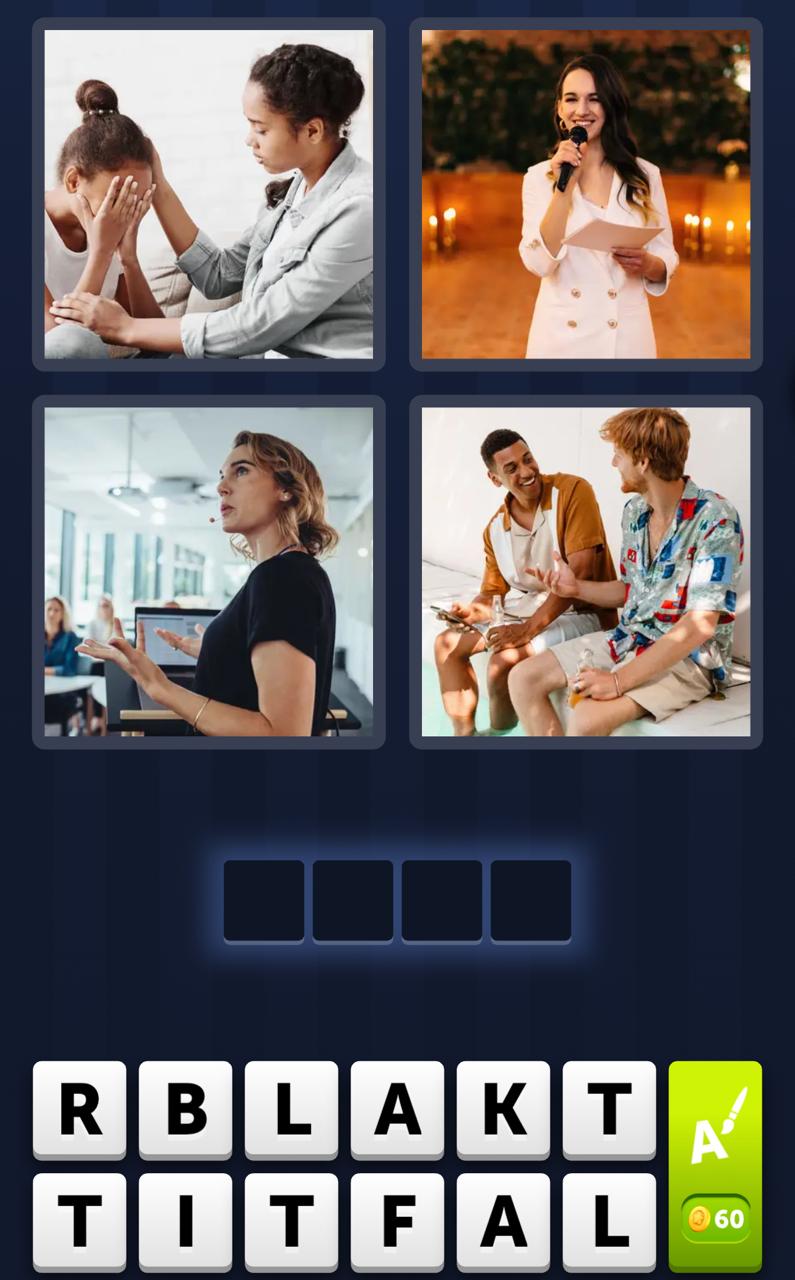
Task: Tap the letter F tile
Action: tap(397, 1222)
